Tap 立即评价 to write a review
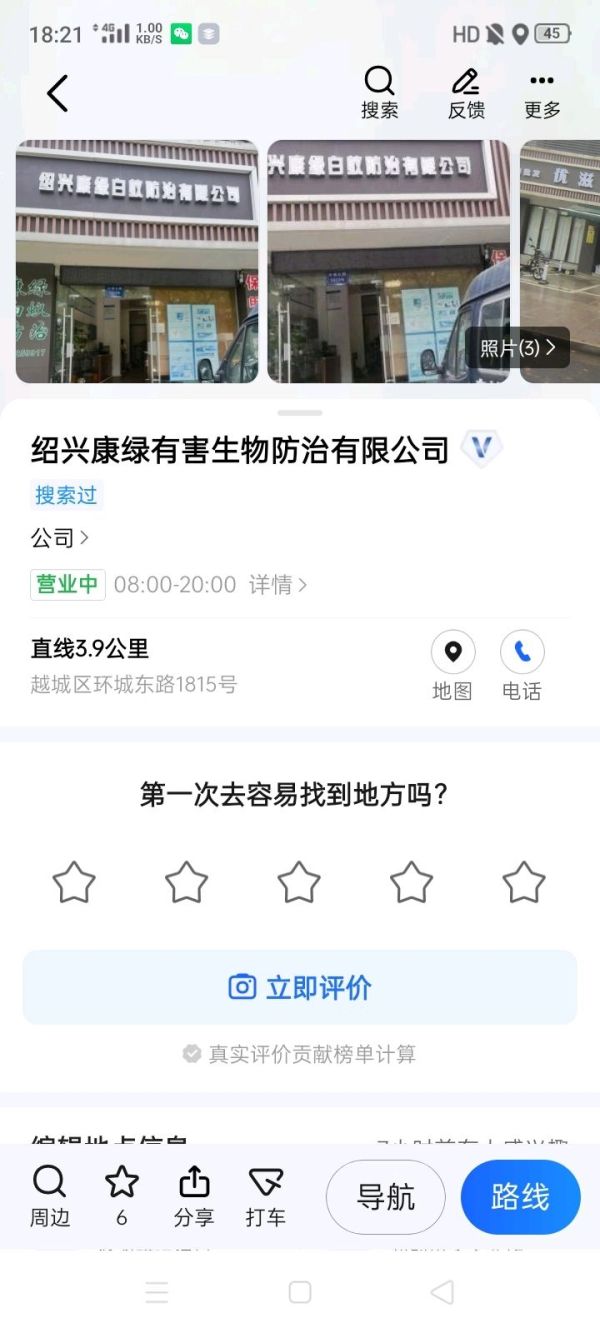The width and height of the screenshot is (600, 1333). 300,988
